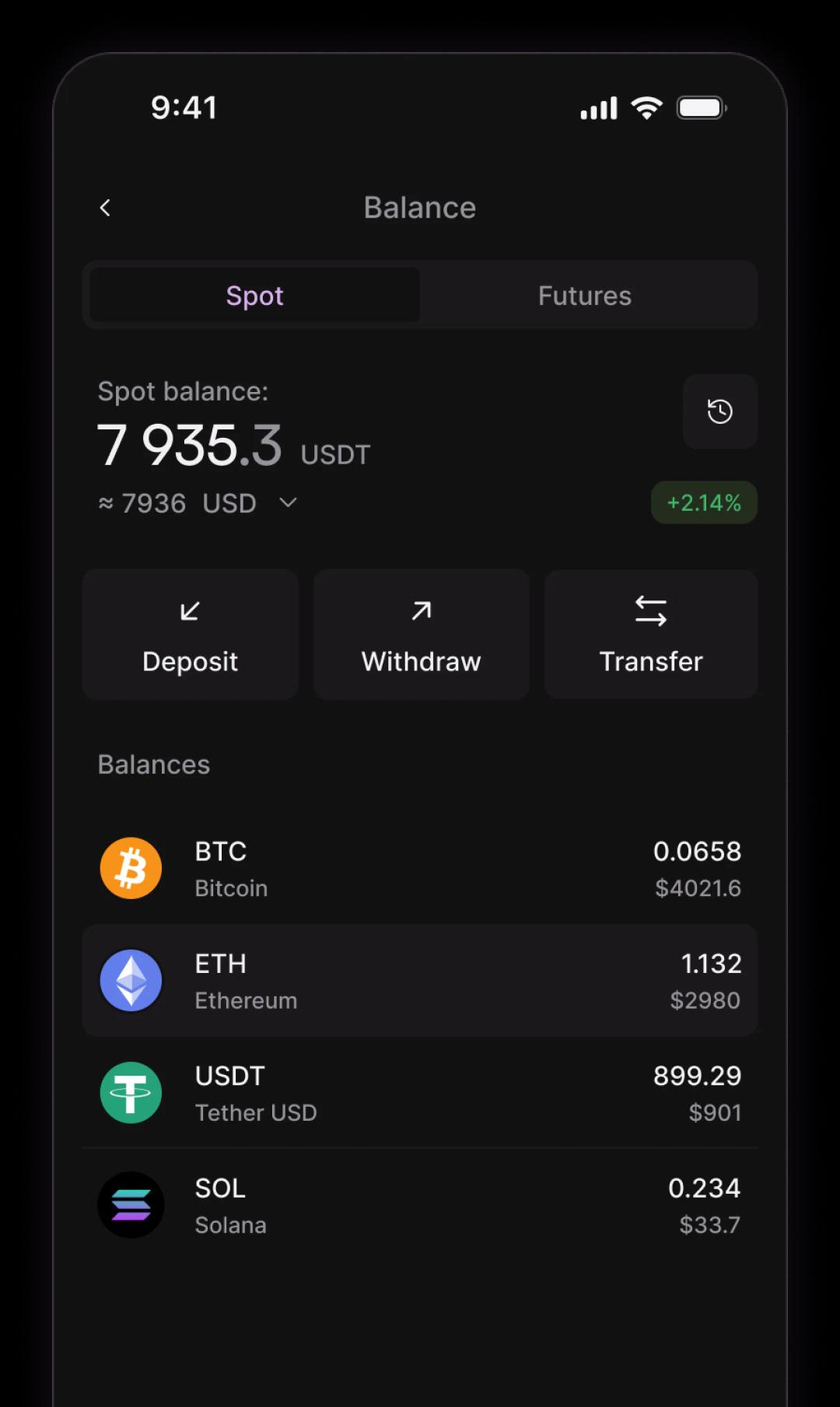Tap the Ethereum coin icon

pos(131,980)
